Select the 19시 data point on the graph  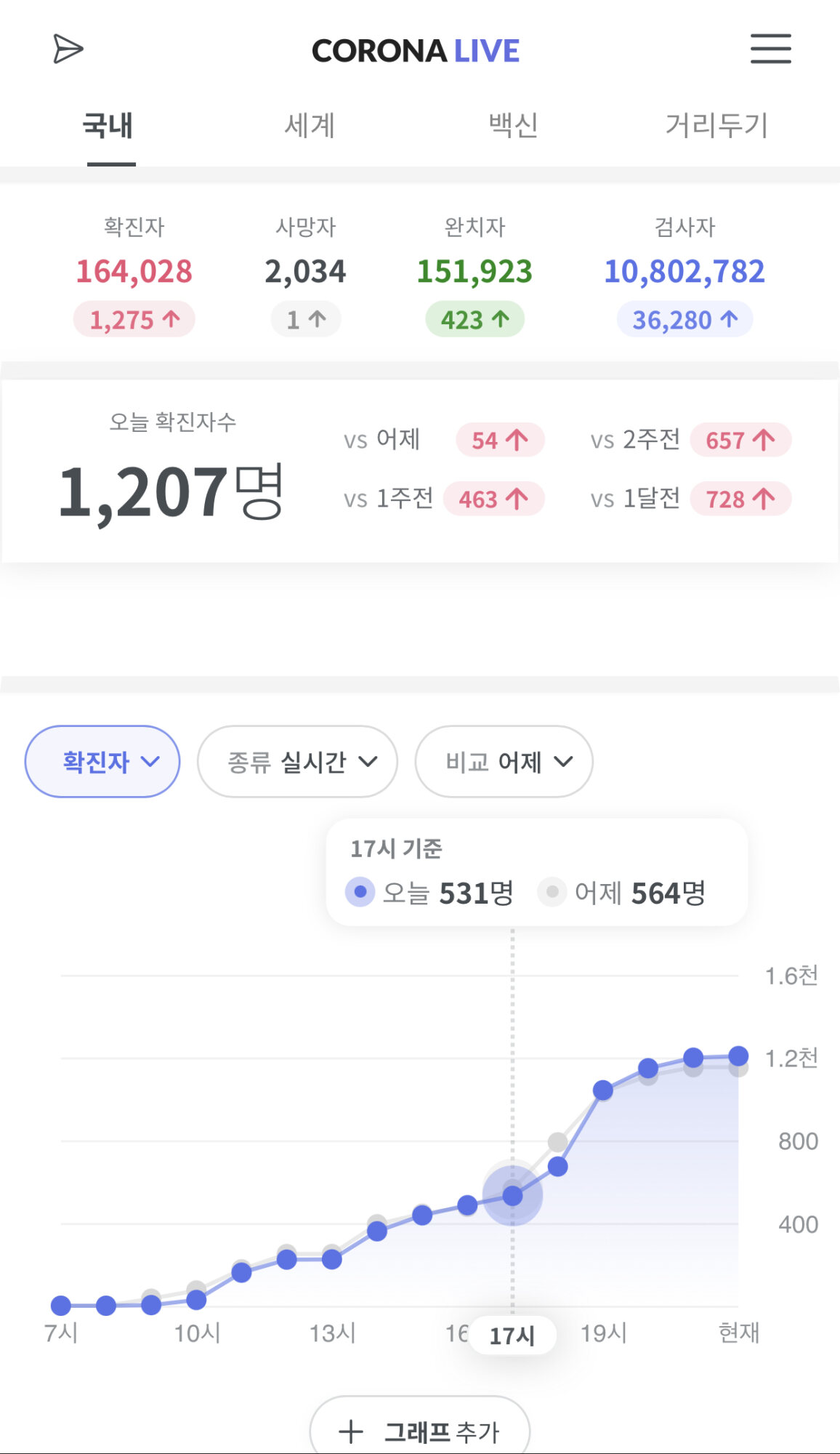pyautogui.click(x=603, y=1090)
